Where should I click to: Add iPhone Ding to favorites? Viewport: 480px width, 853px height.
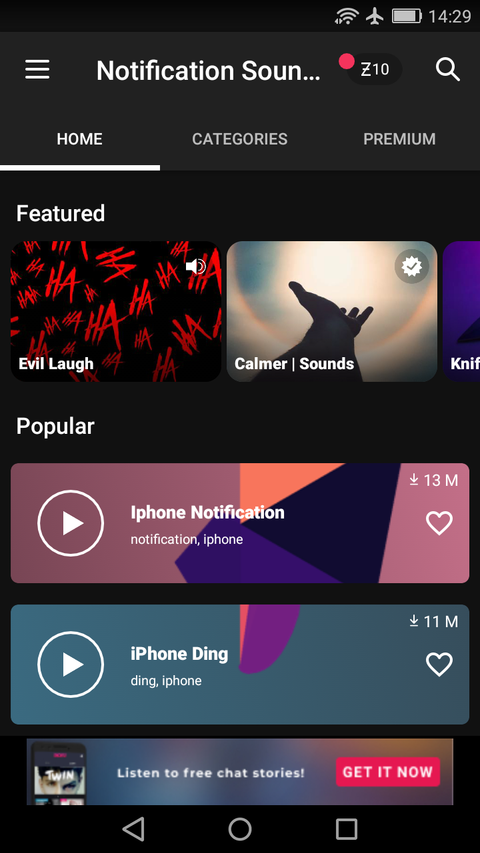(439, 664)
